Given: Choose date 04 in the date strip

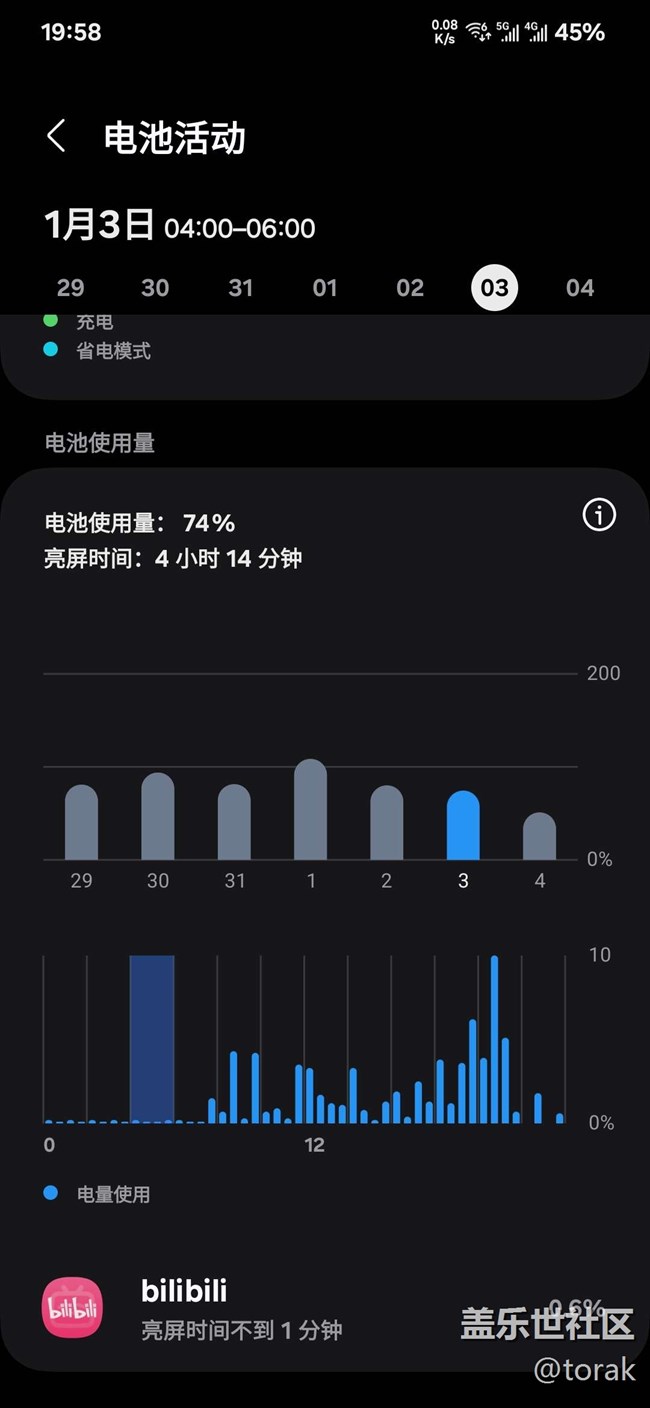Looking at the screenshot, I should click(x=580, y=288).
